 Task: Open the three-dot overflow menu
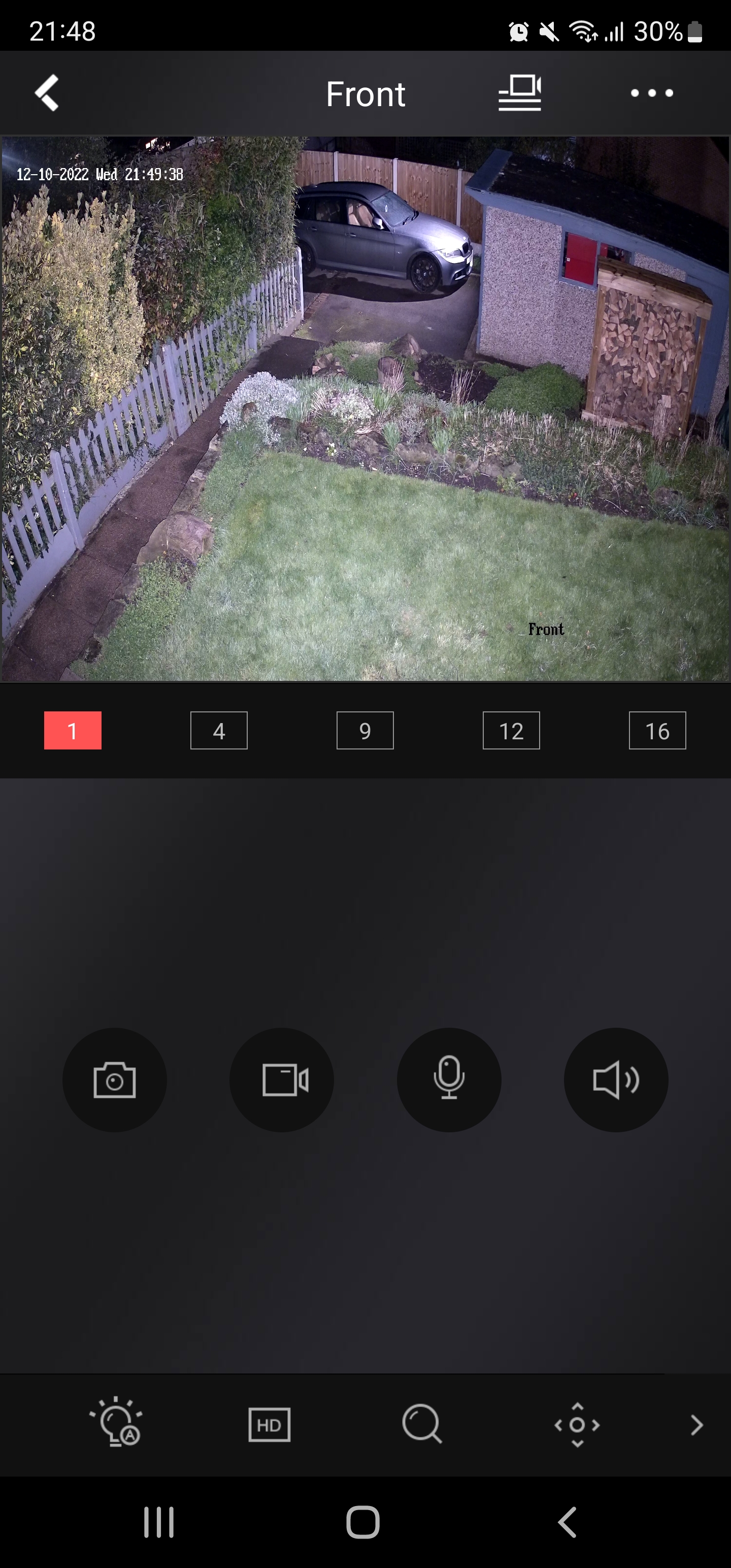(651, 93)
